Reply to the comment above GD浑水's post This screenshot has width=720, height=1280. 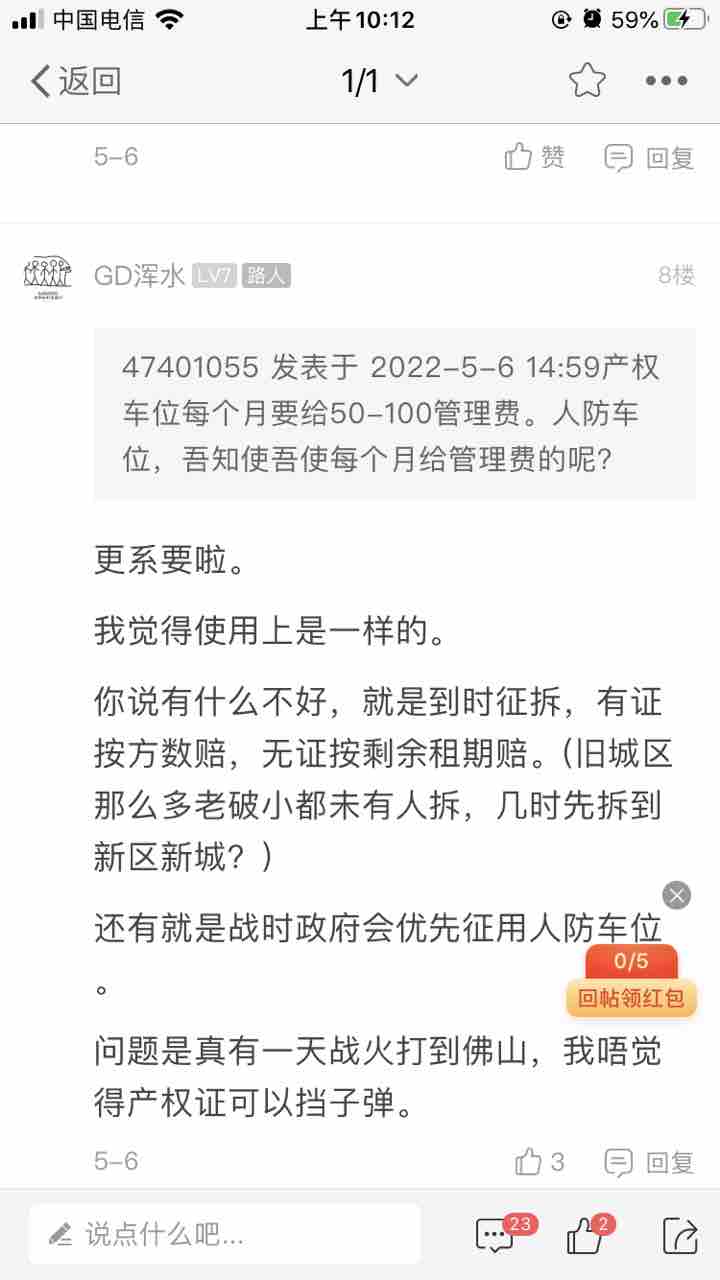(x=649, y=158)
